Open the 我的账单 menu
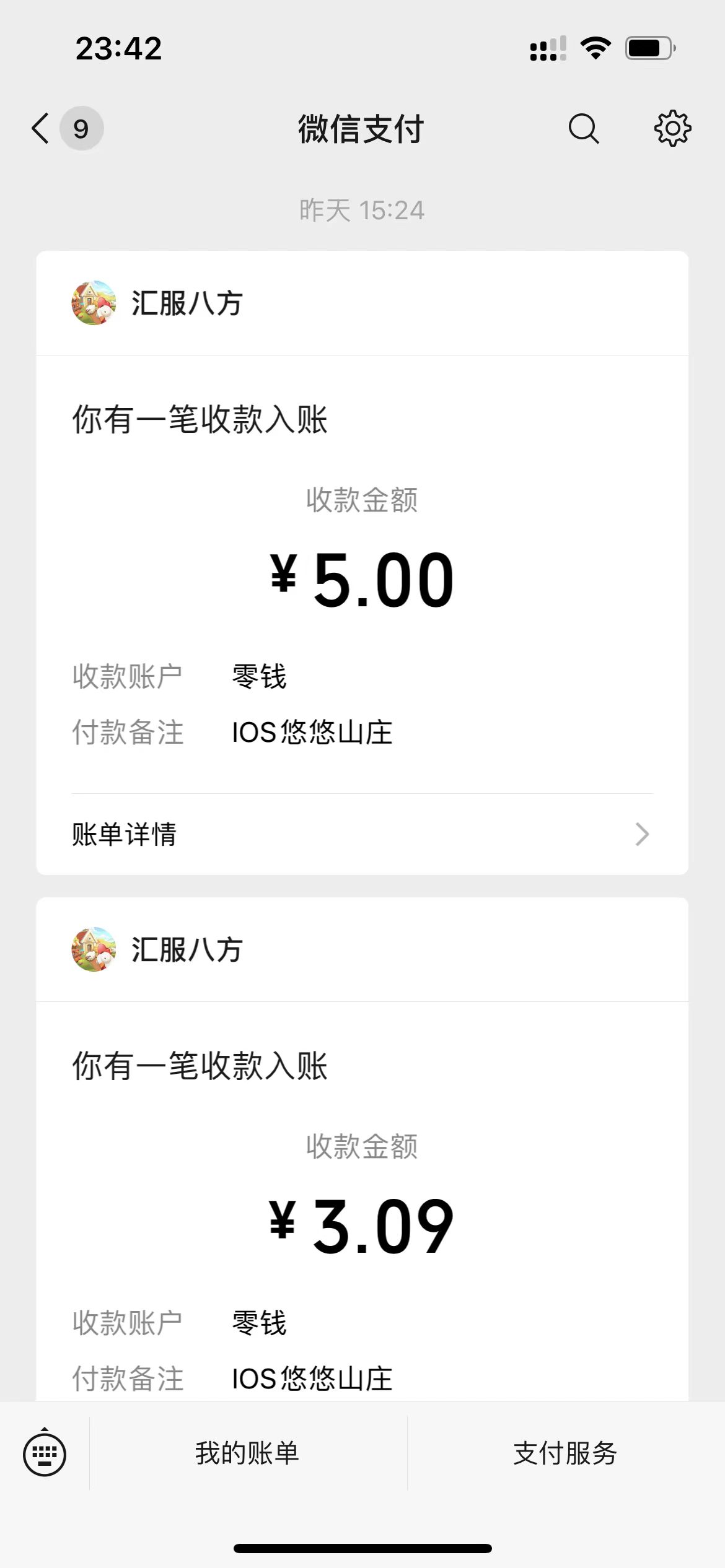The height and width of the screenshot is (1568, 725). tap(248, 1453)
